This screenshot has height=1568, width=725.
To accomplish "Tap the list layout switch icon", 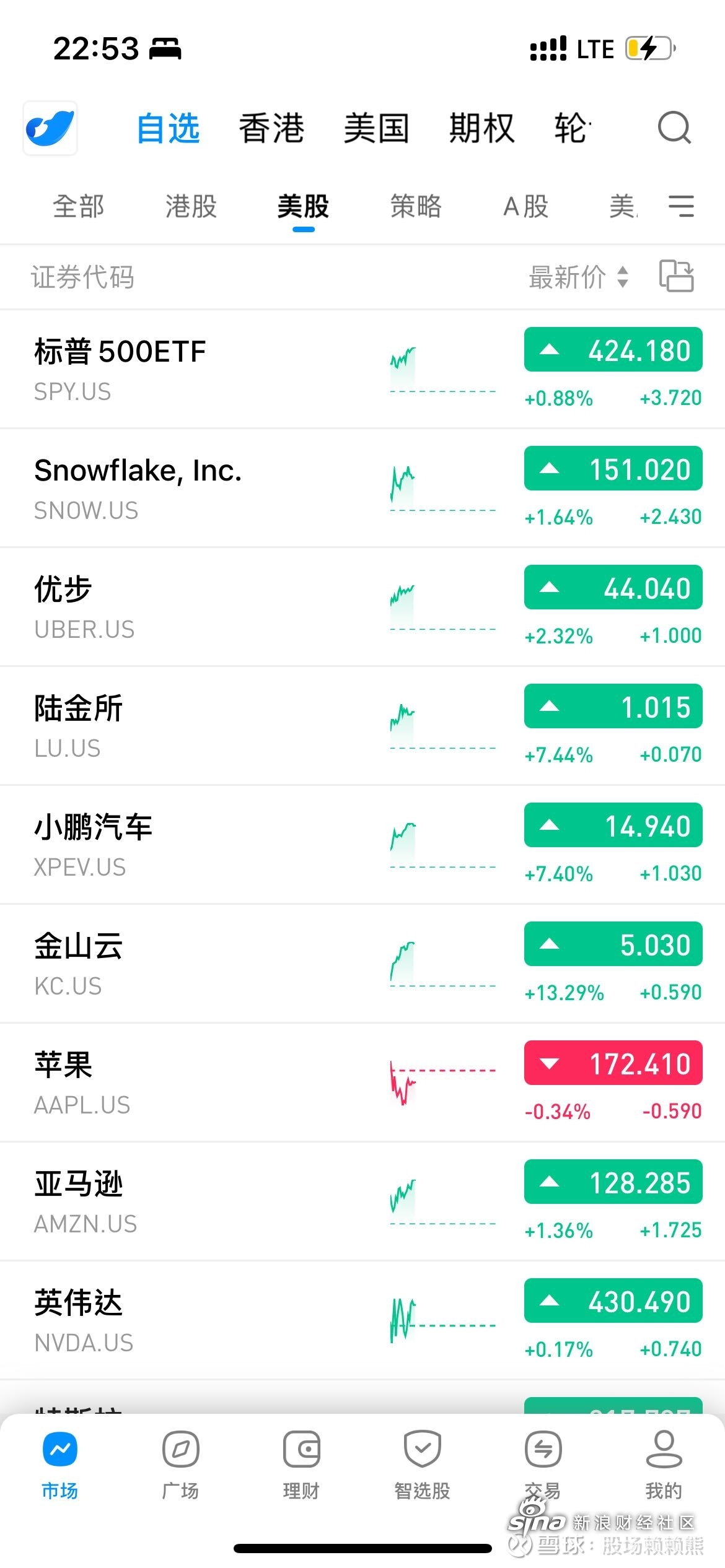I will click(x=676, y=276).
